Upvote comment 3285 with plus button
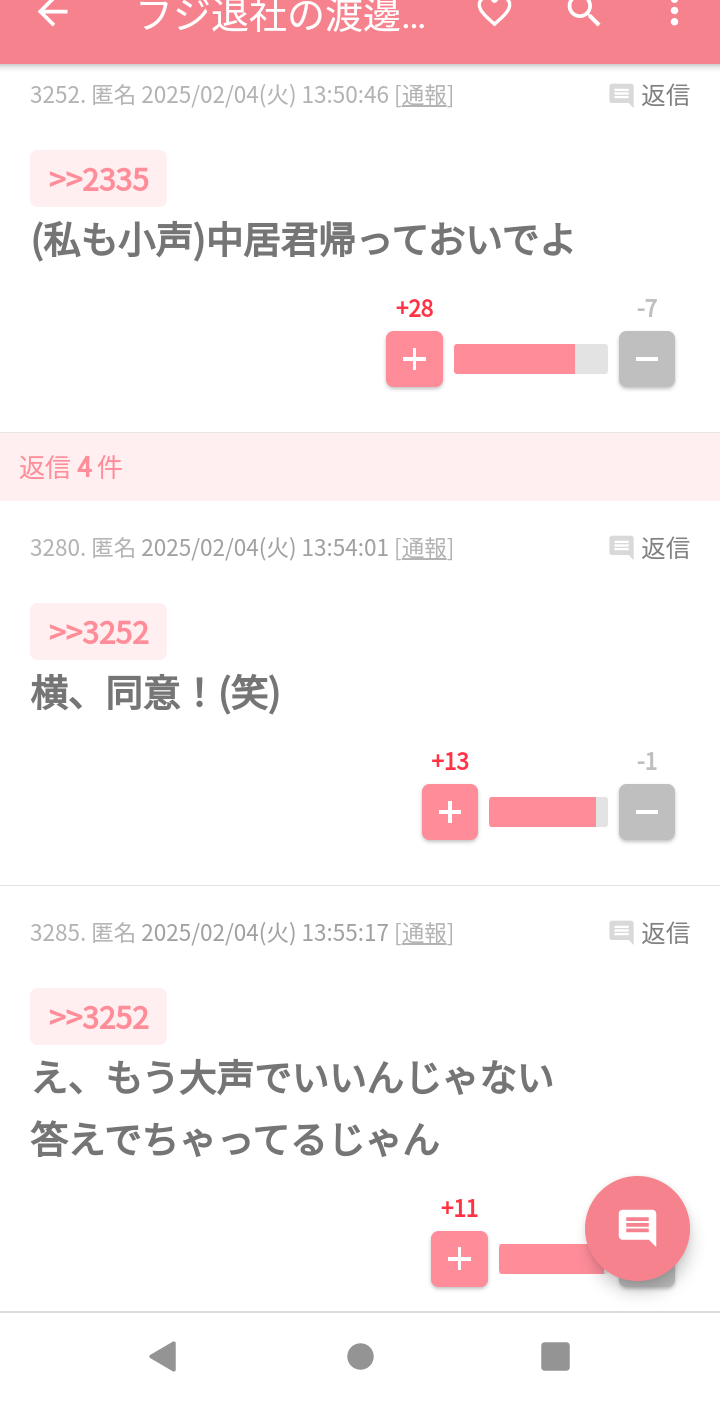The image size is (720, 1401). click(x=459, y=1259)
